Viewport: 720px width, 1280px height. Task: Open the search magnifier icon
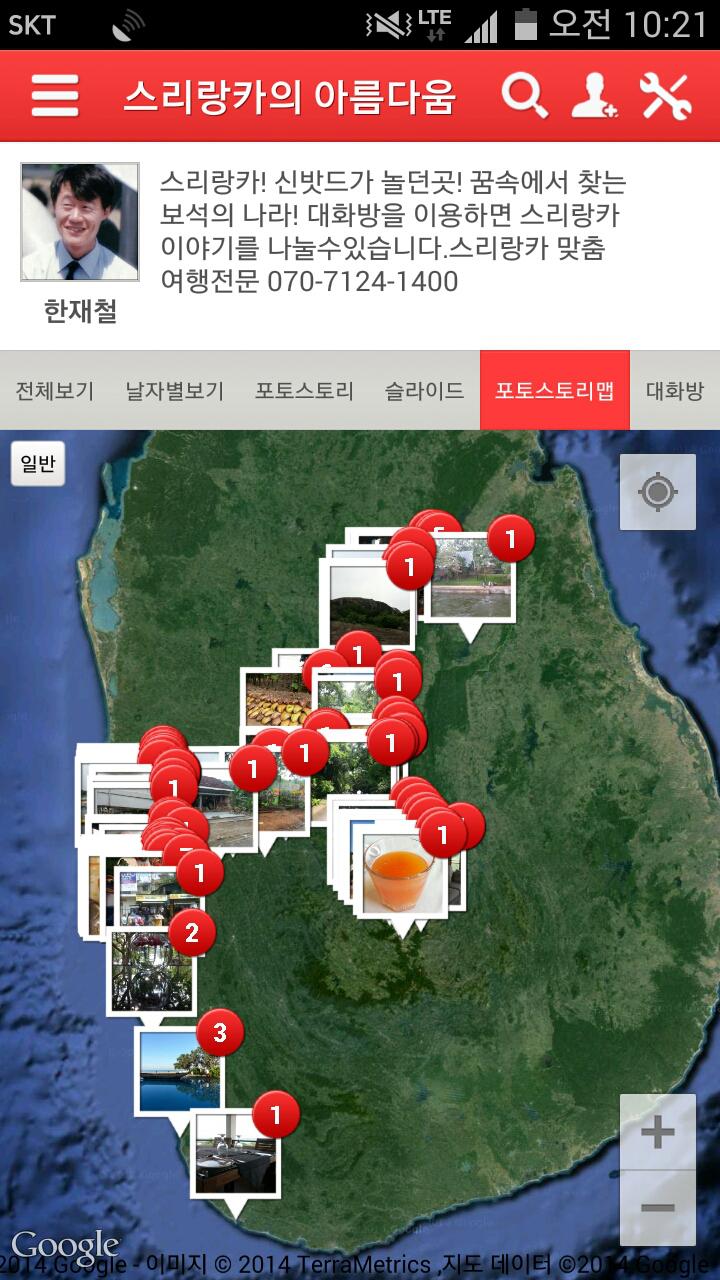point(524,96)
